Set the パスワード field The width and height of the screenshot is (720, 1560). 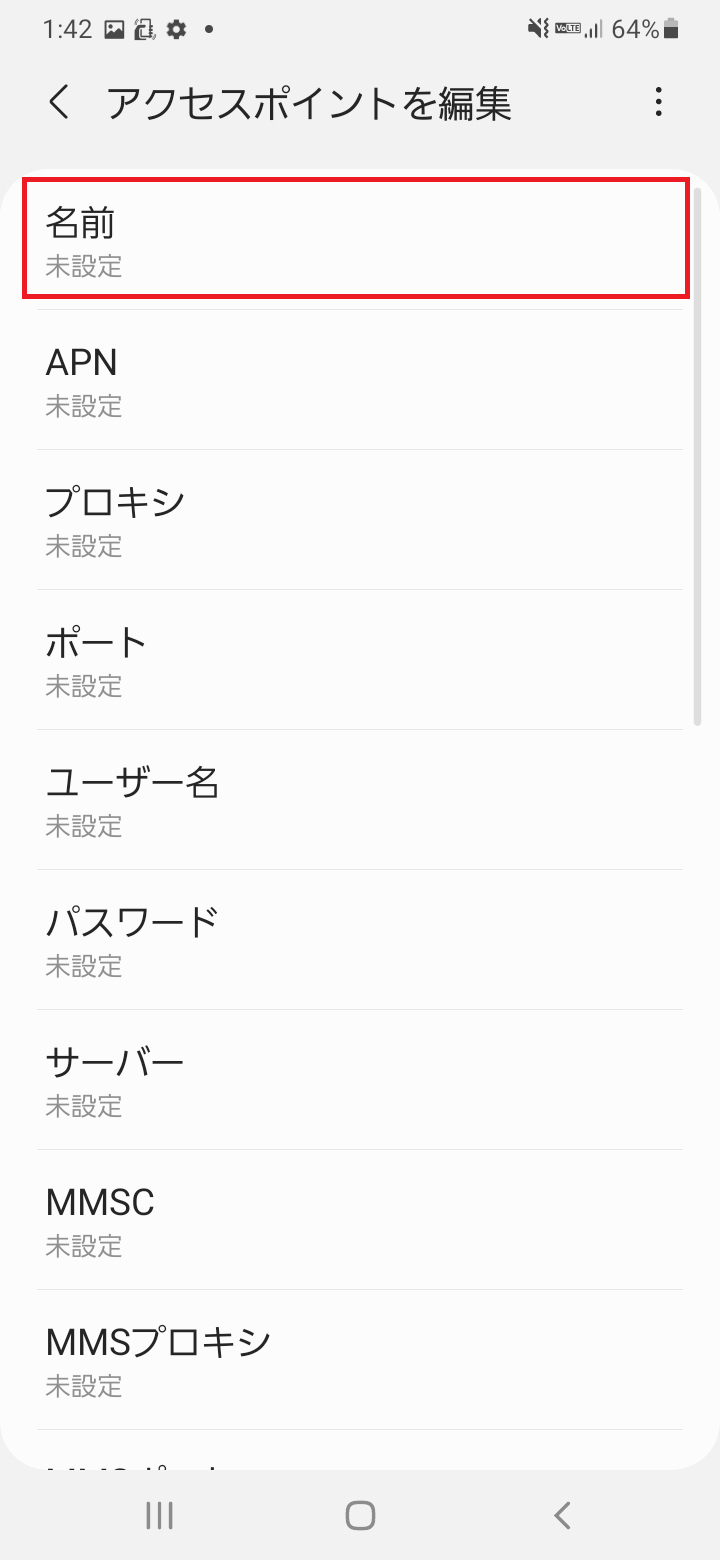(x=360, y=940)
